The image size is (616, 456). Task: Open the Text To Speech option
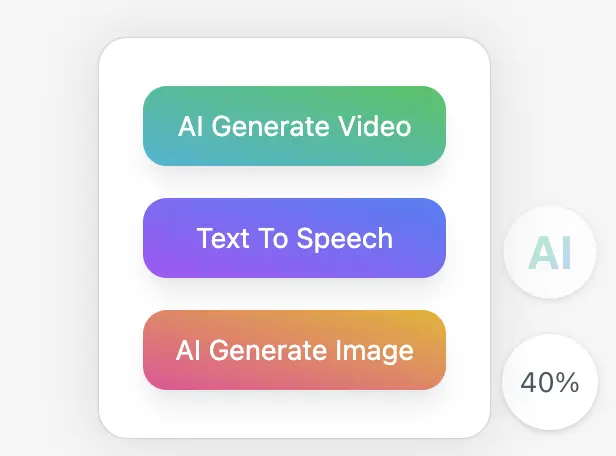294,238
